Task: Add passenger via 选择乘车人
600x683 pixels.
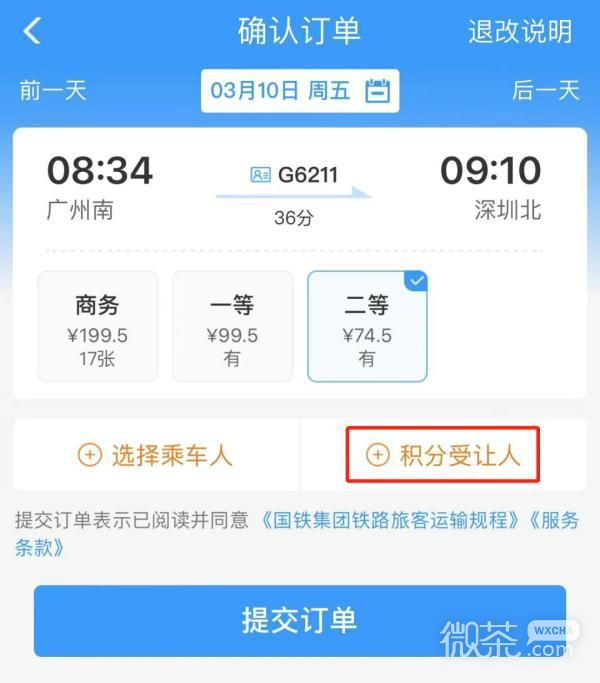Action: pos(155,456)
